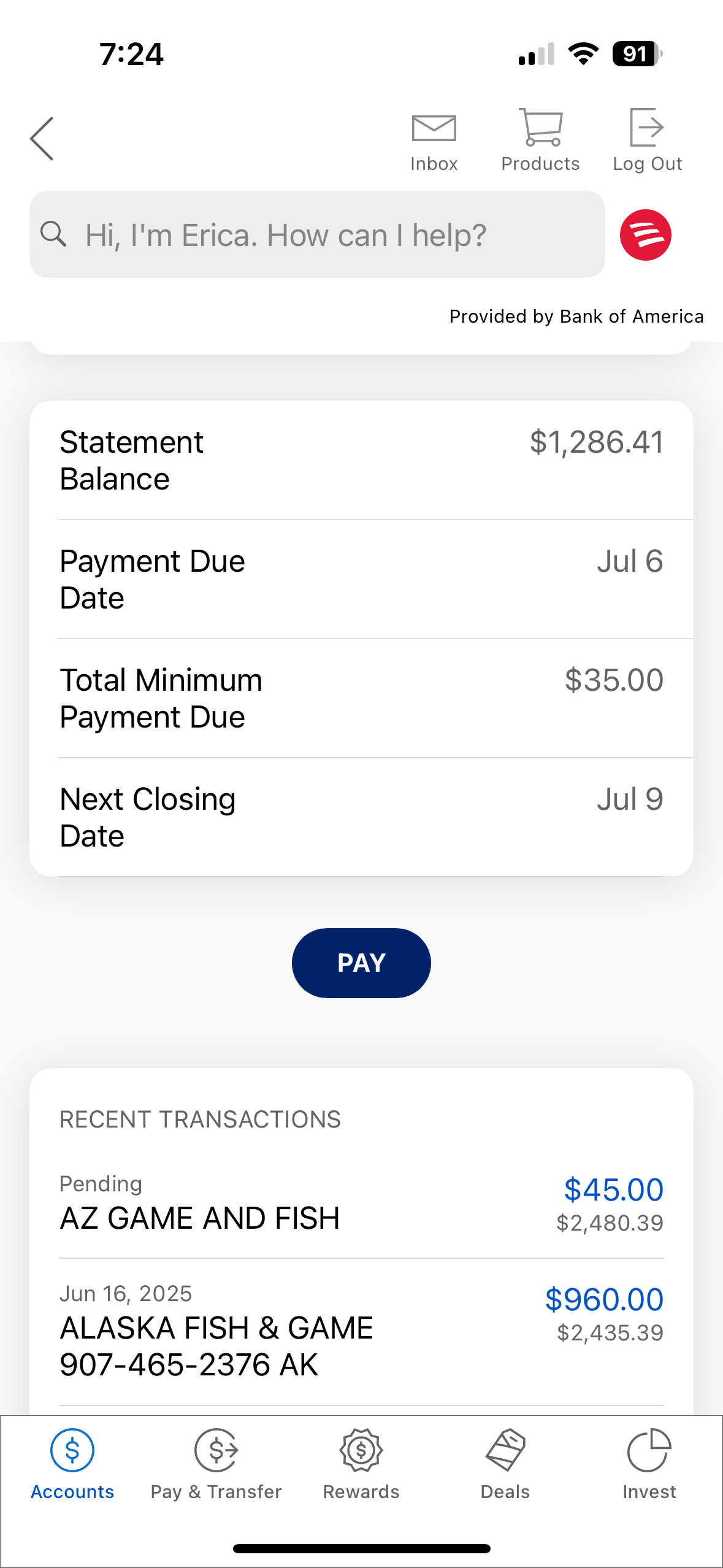Tap the PAY button
This screenshot has height=1568, width=723.
point(361,963)
